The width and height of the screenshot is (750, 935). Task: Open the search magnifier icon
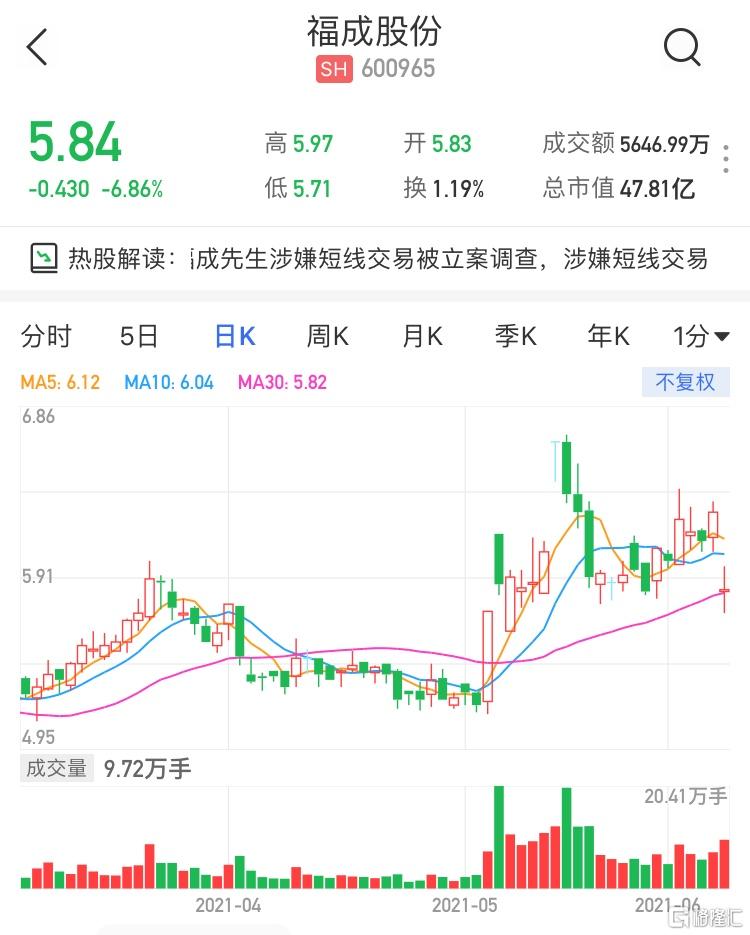tap(682, 47)
